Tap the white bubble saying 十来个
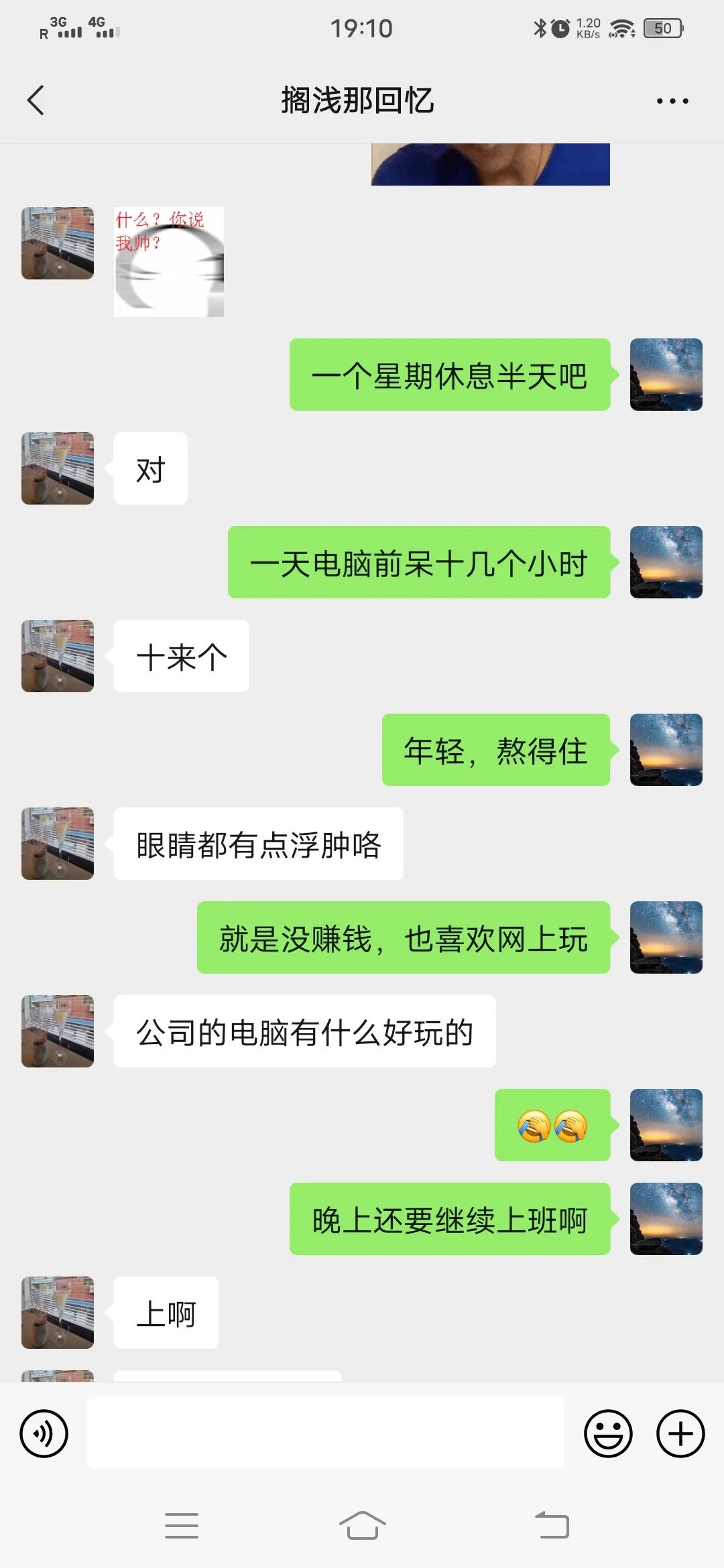Image resolution: width=724 pixels, height=1568 pixels. (181, 655)
